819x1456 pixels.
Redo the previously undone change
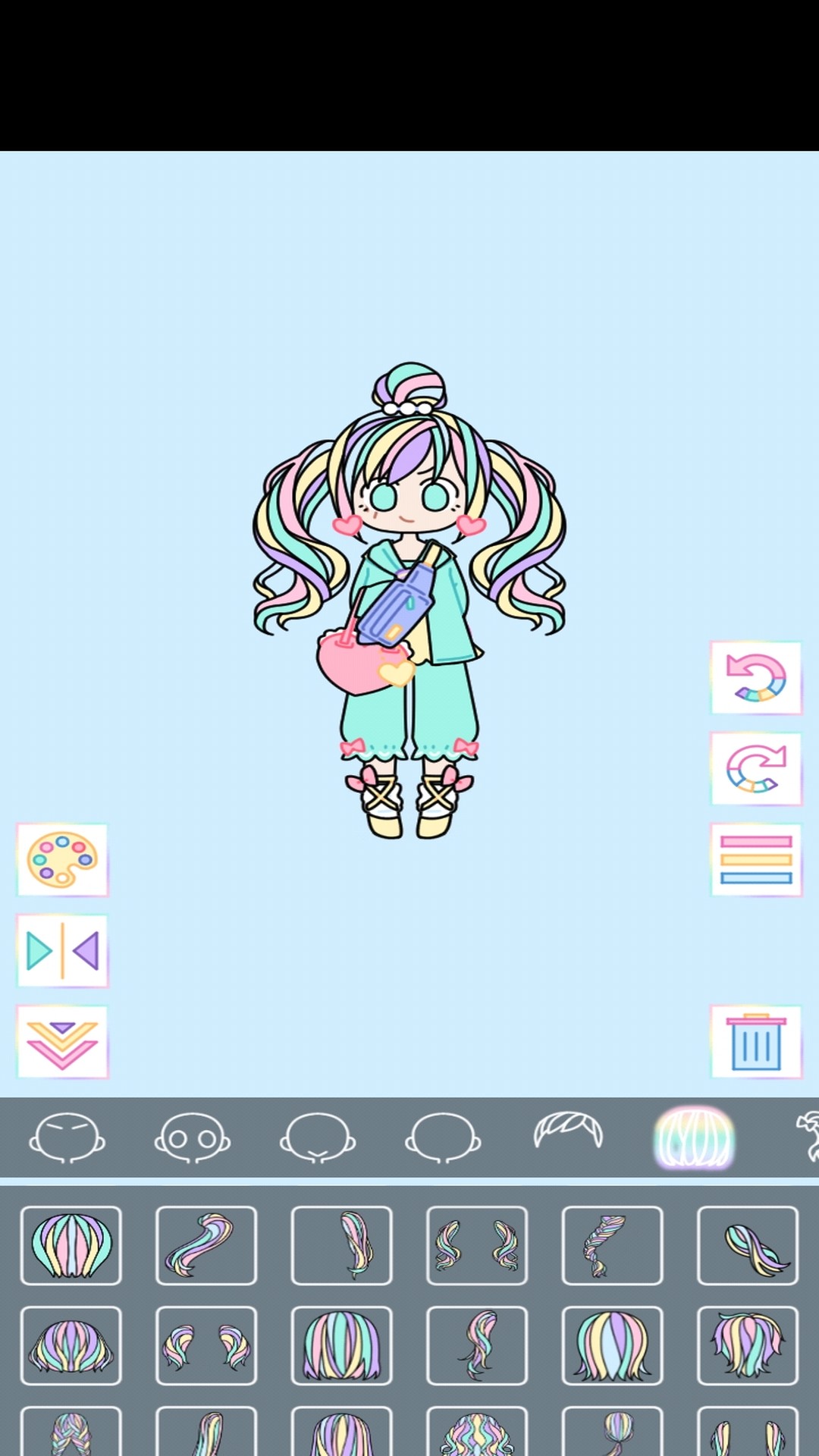755,768
